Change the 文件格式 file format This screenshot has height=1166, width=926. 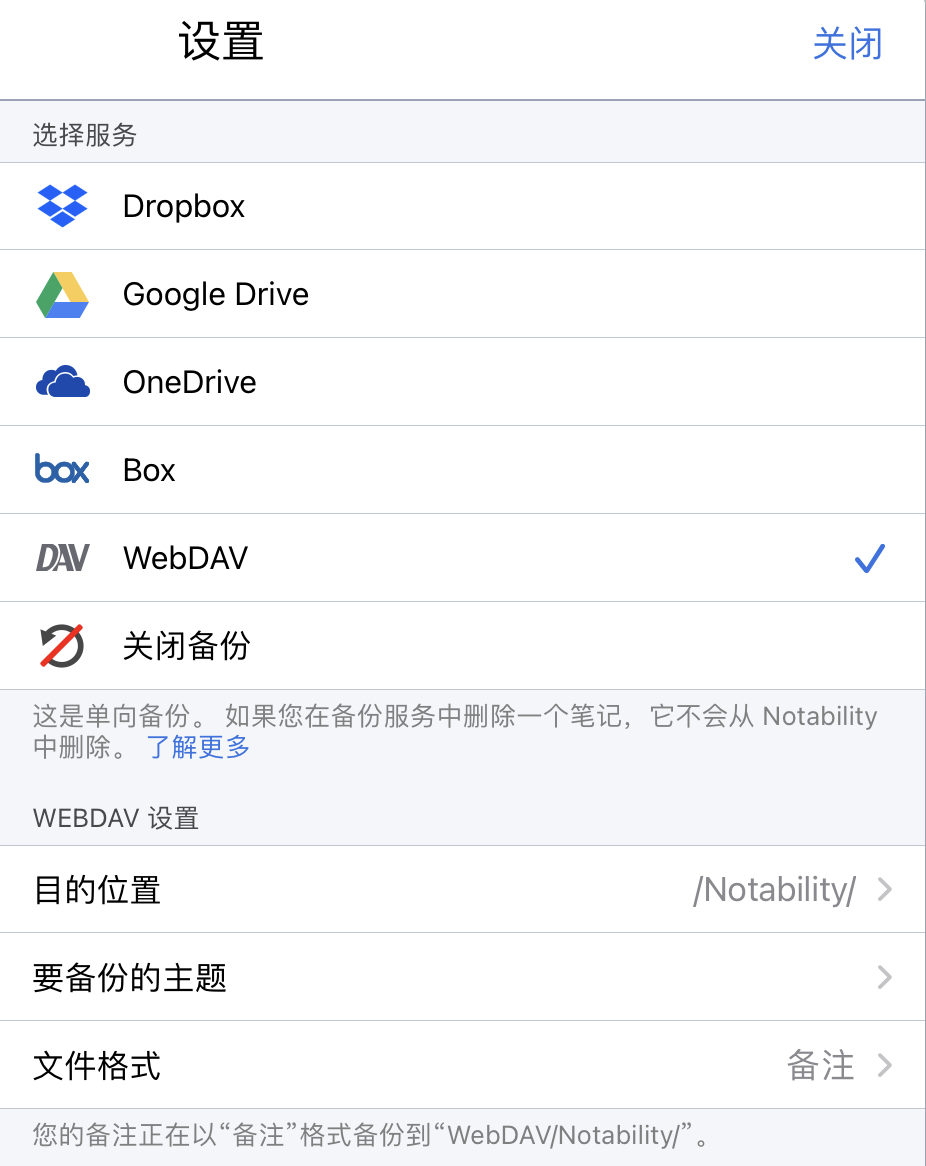click(x=462, y=1065)
